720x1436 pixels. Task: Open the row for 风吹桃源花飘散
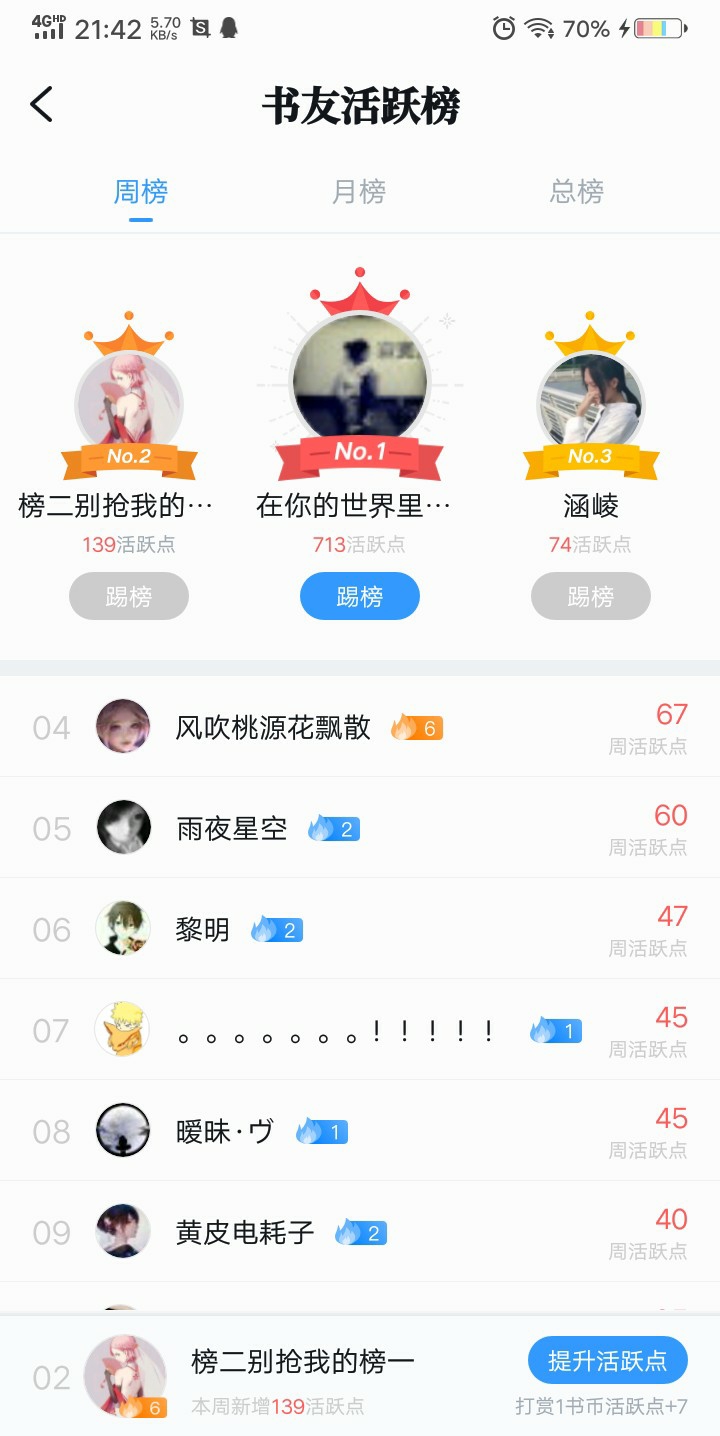(360, 727)
